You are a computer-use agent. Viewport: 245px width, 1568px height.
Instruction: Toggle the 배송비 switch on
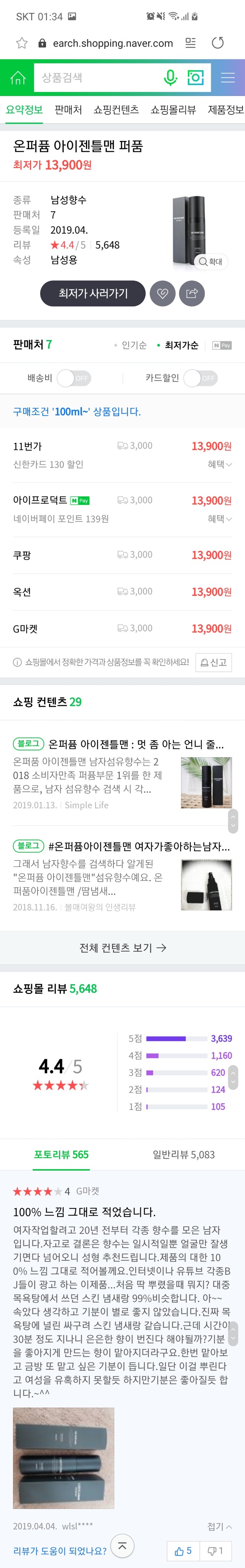[73, 378]
